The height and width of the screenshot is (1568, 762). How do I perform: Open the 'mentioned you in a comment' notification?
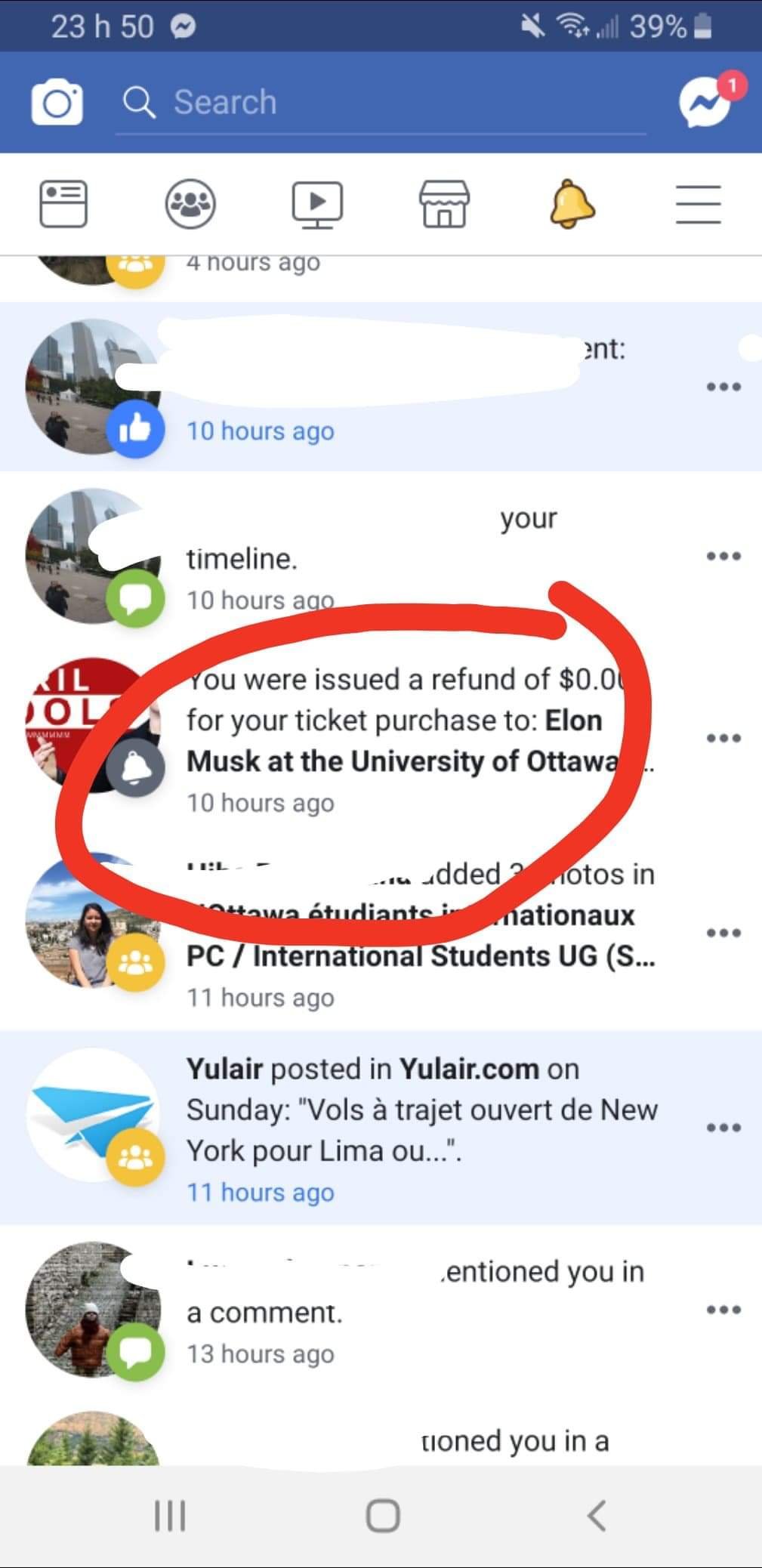click(415, 1310)
